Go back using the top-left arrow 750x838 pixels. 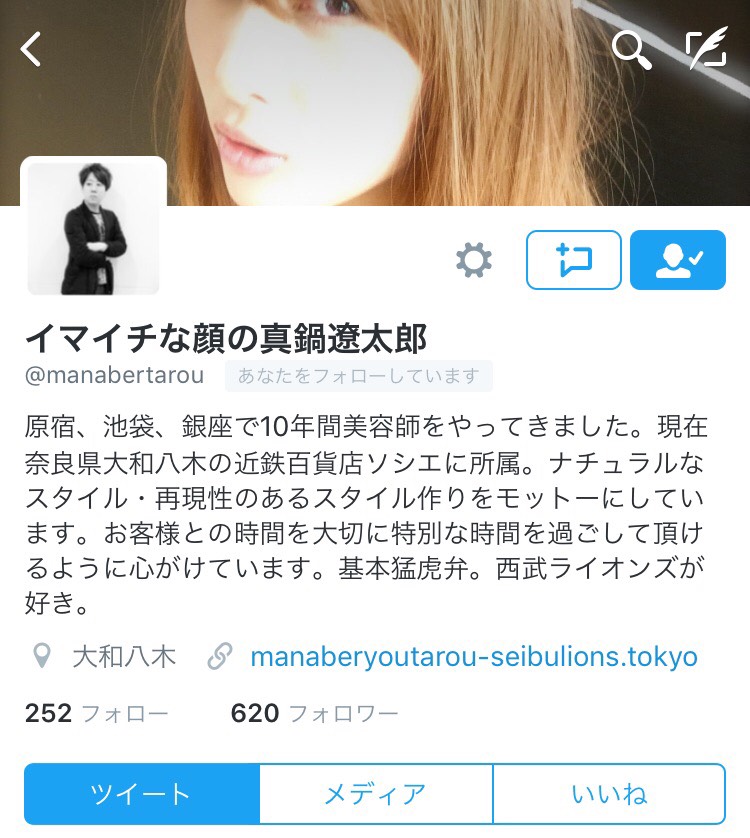(32, 48)
